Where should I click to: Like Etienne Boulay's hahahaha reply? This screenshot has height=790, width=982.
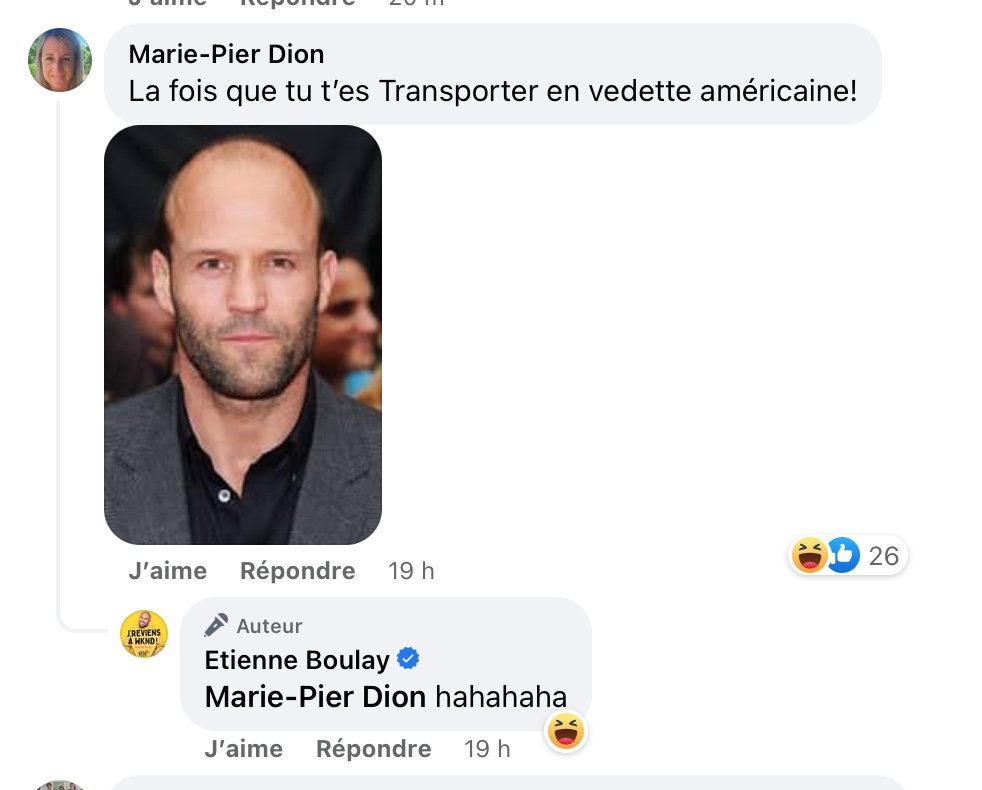[243, 749]
